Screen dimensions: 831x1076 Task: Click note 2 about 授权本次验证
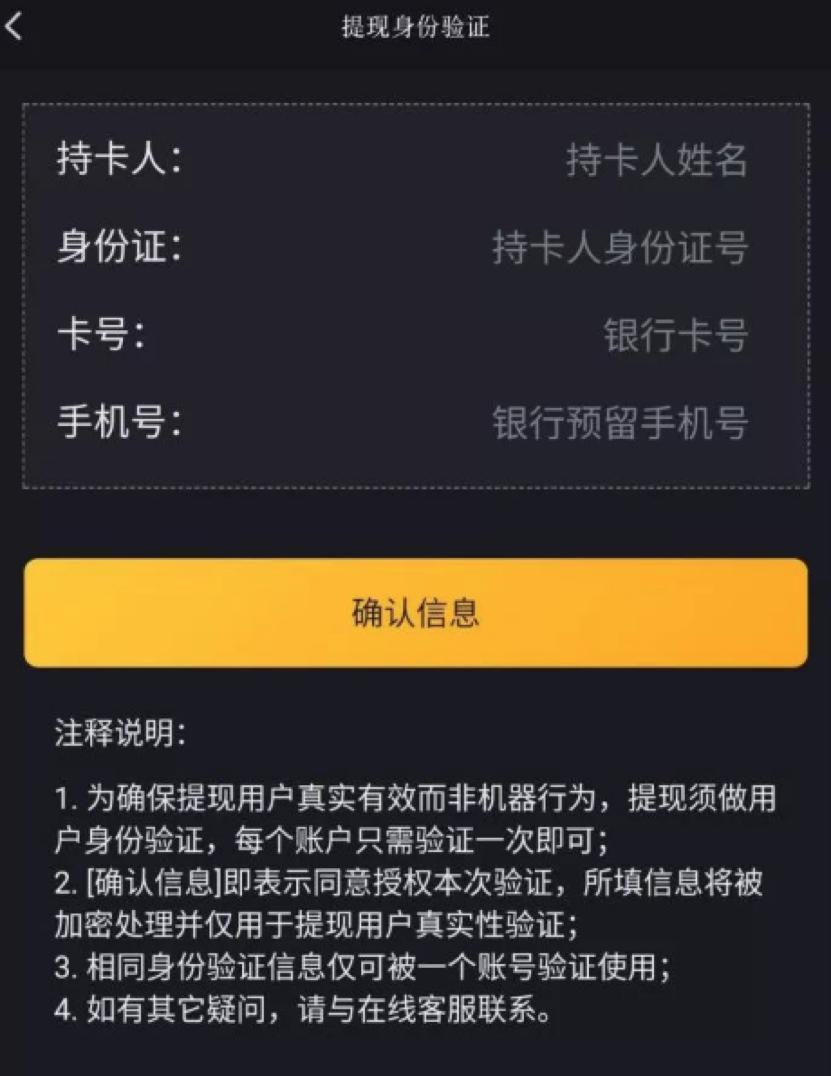pos(415,898)
